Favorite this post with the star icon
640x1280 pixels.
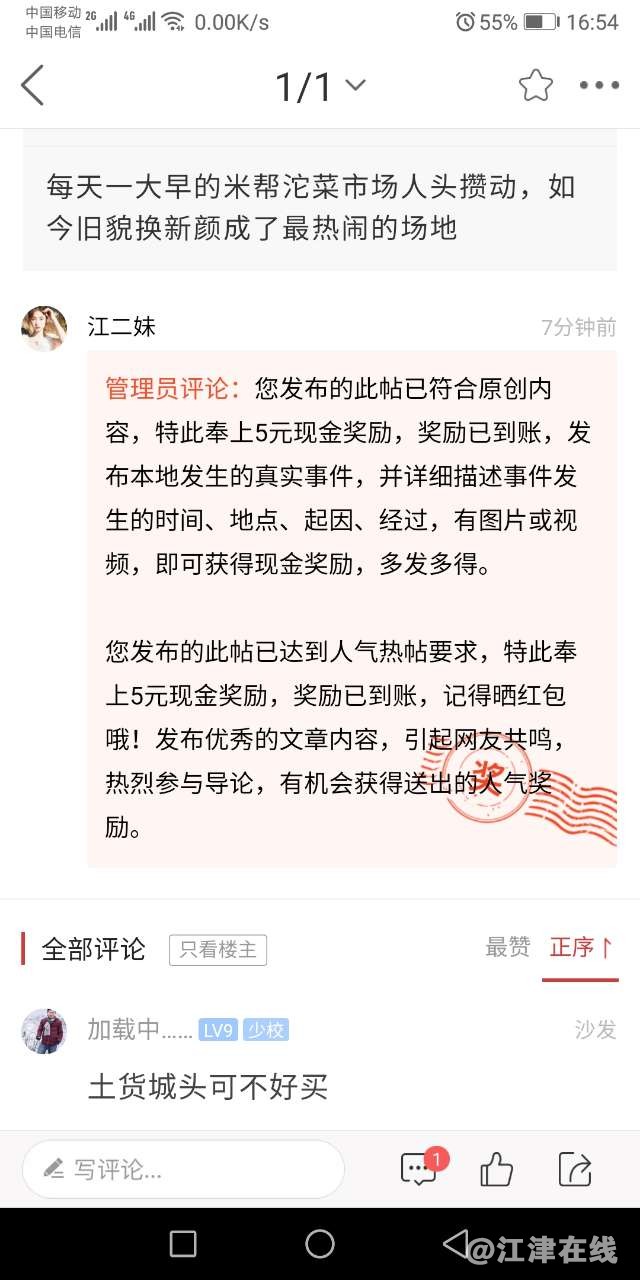(536, 86)
